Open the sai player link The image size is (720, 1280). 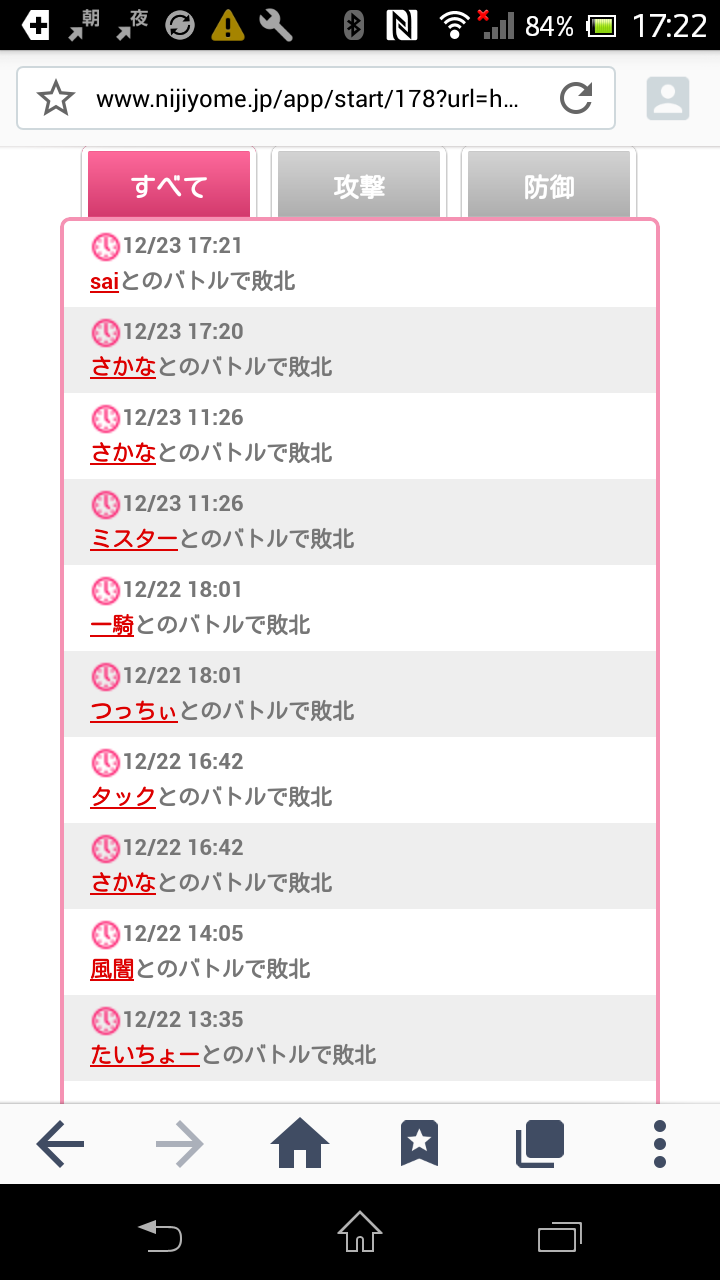tap(104, 281)
